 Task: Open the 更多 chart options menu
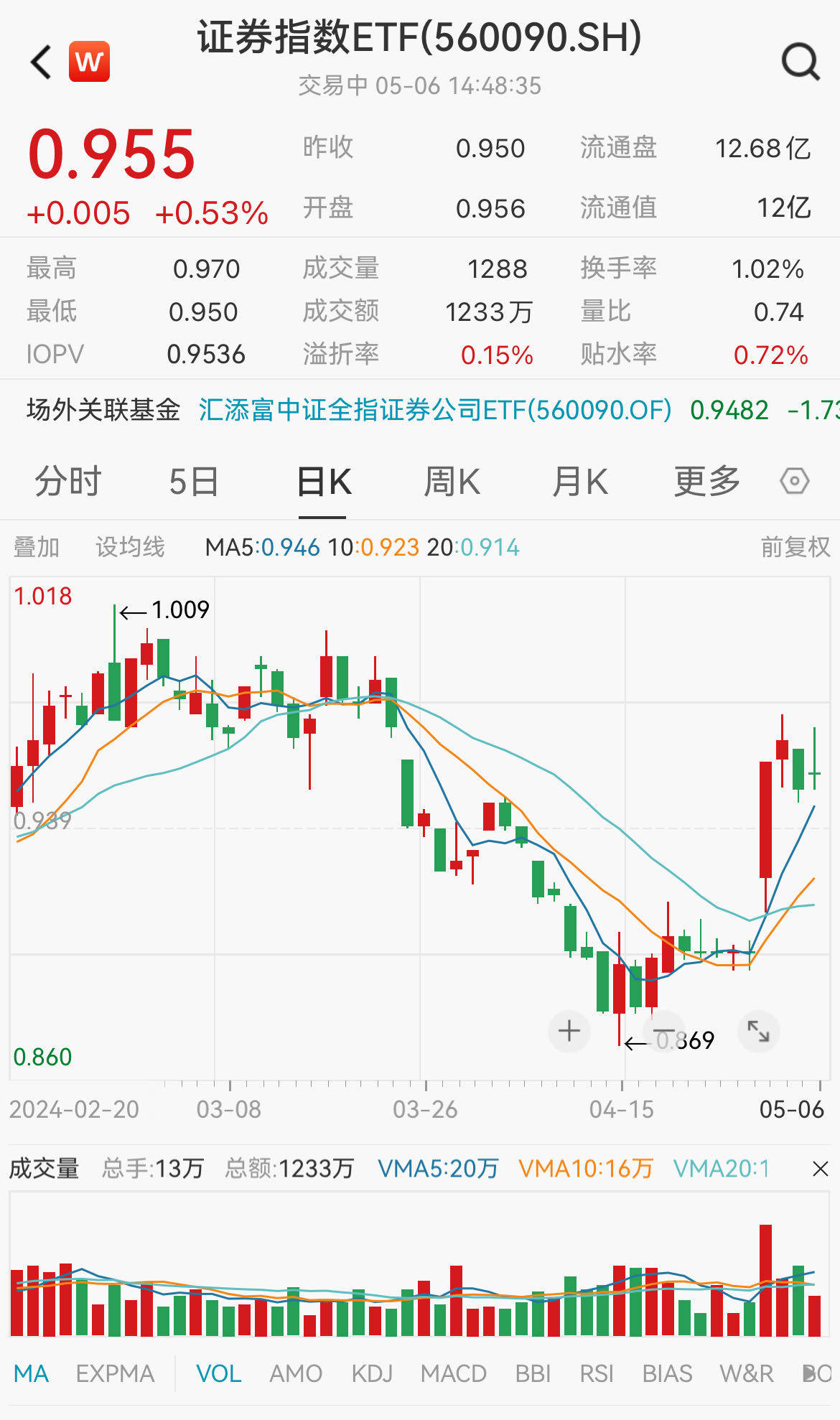coord(706,482)
